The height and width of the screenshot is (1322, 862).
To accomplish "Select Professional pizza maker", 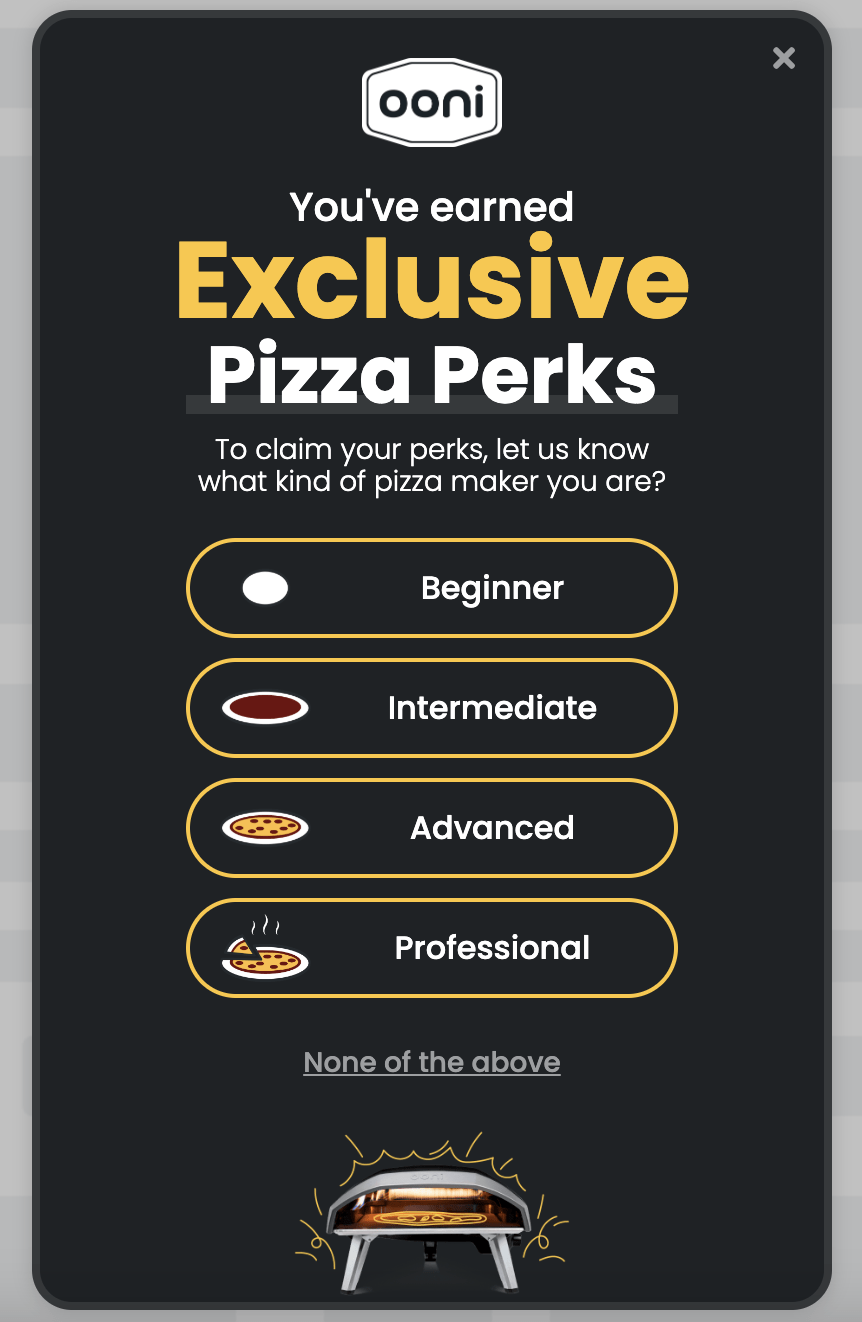I will tap(432, 948).
